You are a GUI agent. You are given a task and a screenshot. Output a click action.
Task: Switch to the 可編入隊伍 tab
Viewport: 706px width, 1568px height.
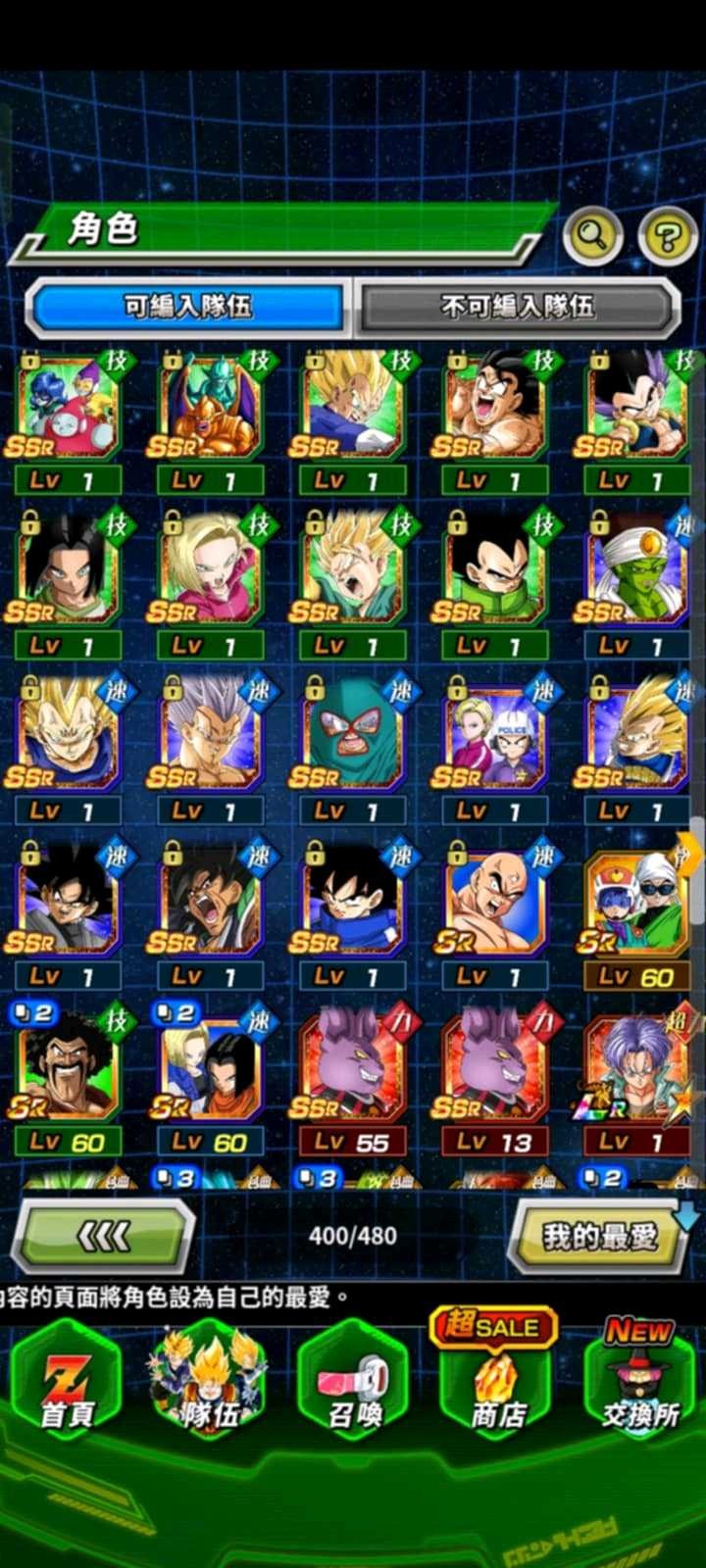pos(188,307)
